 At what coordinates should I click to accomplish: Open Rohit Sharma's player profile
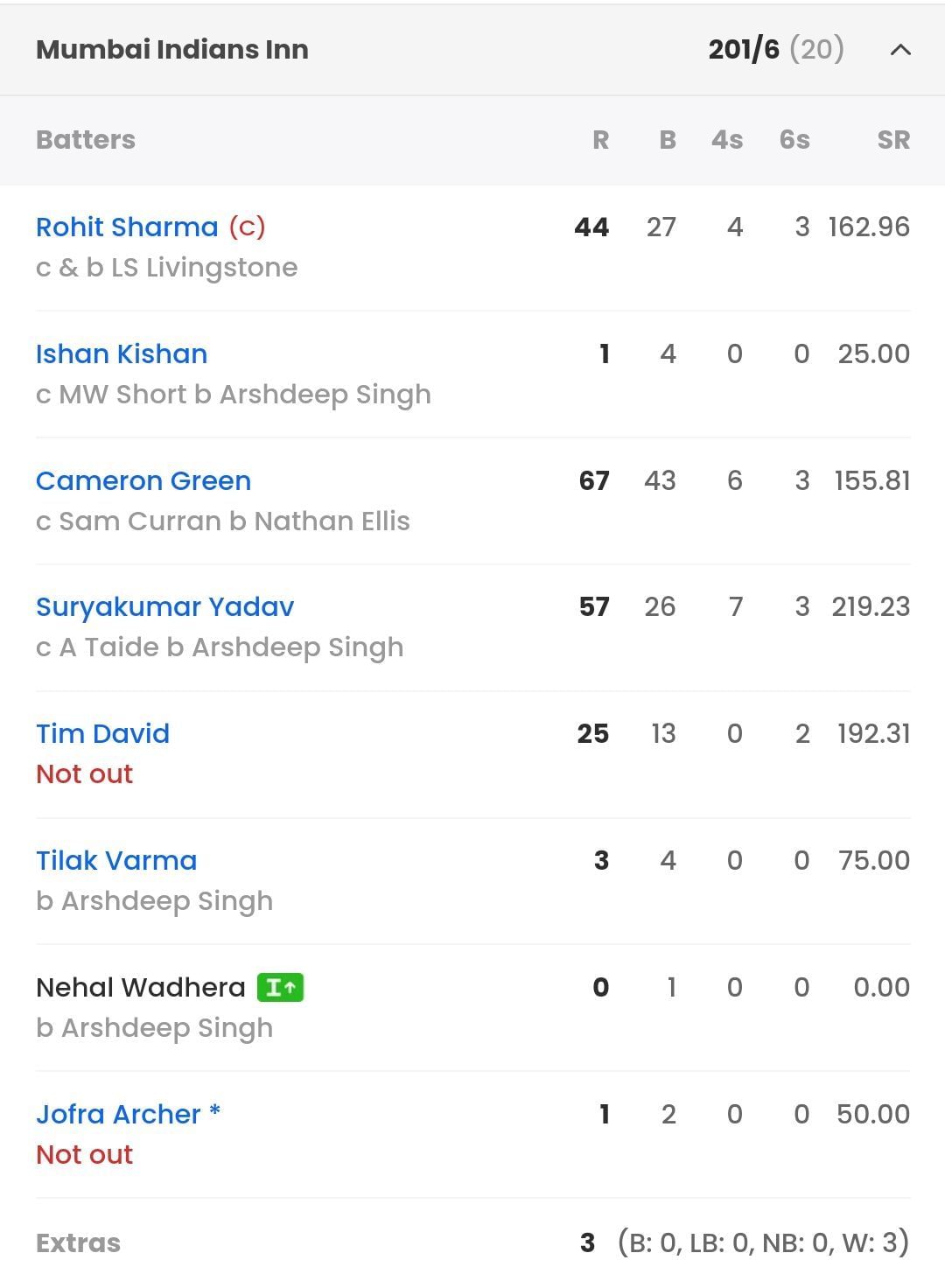pyautogui.click(x=125, y=227)
